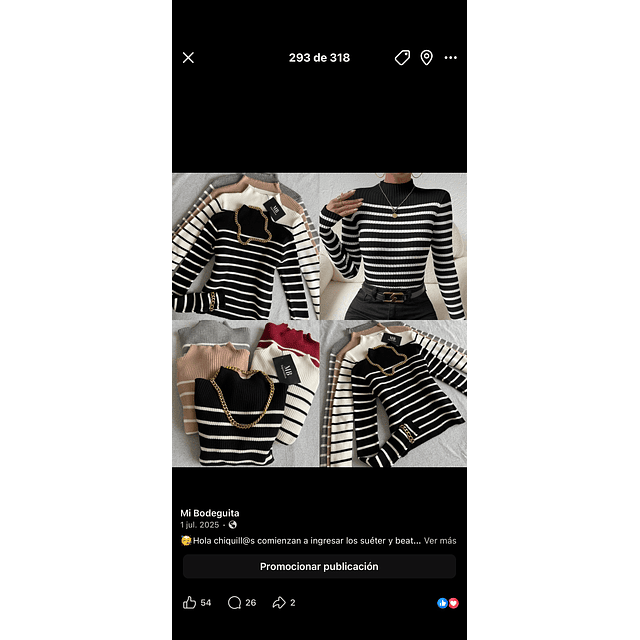This screenshot has width=640, height=640.
Task: Tap the sweater photo collage
Action: click(319, 320)
